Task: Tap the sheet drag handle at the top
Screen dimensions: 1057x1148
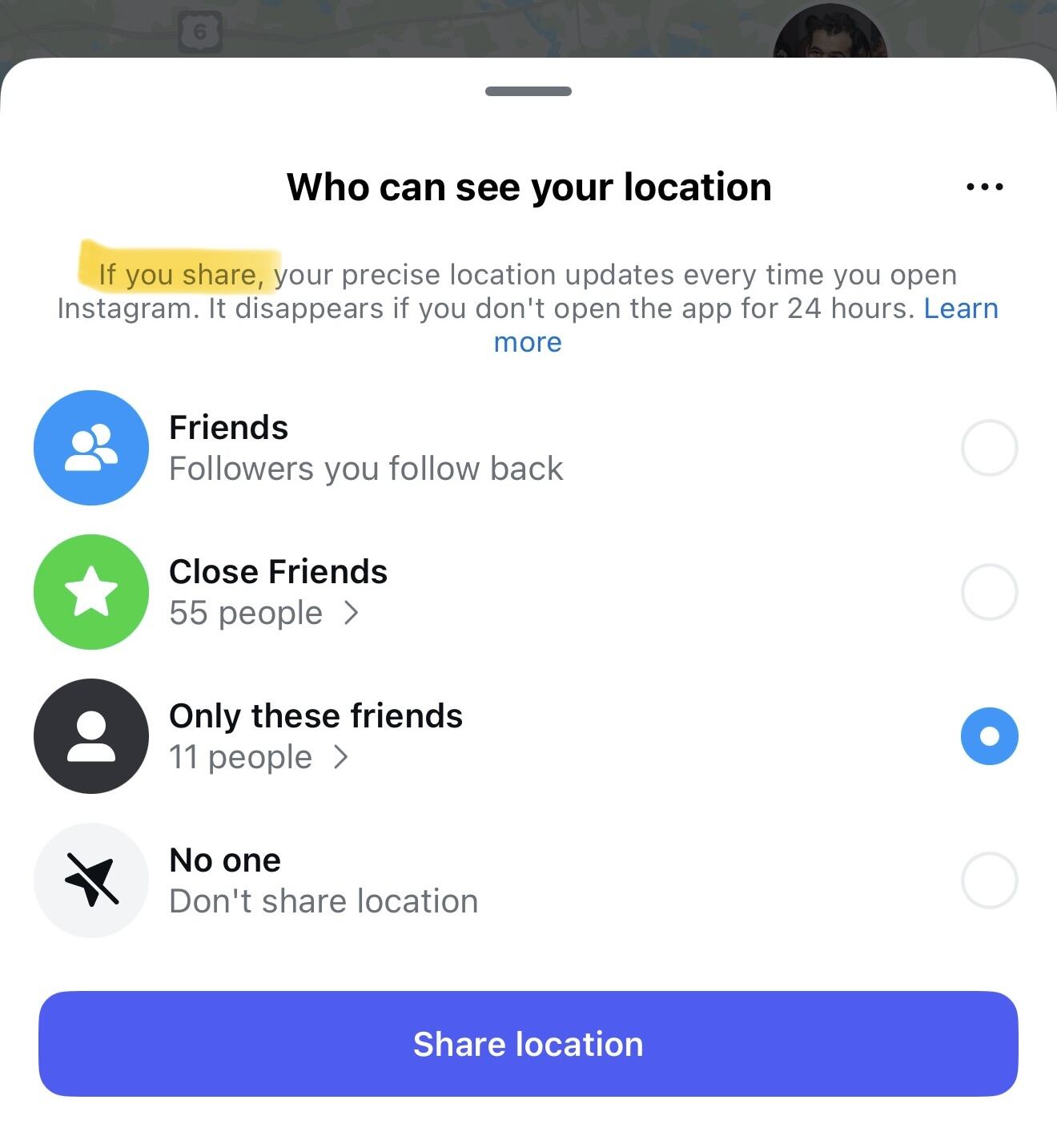Action: click(528, 91)
